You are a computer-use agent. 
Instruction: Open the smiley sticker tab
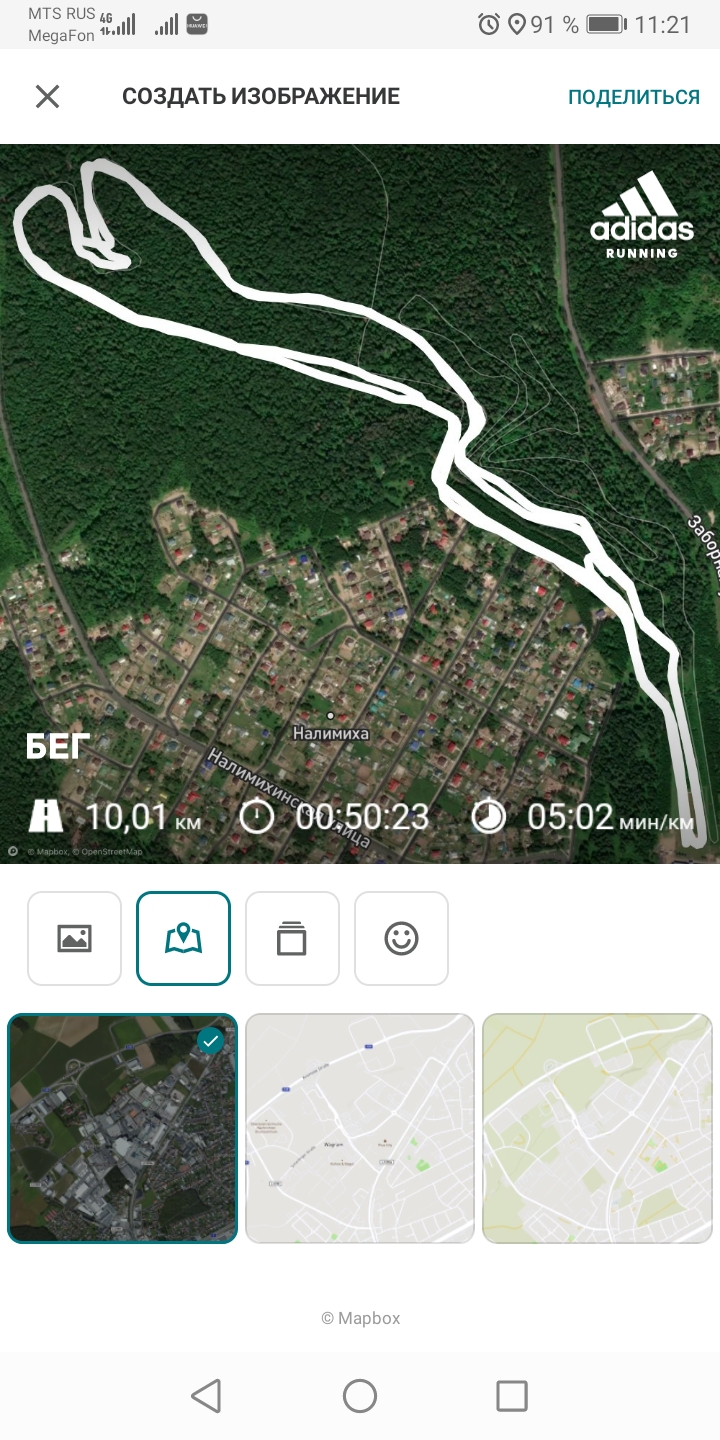[401, 938]
